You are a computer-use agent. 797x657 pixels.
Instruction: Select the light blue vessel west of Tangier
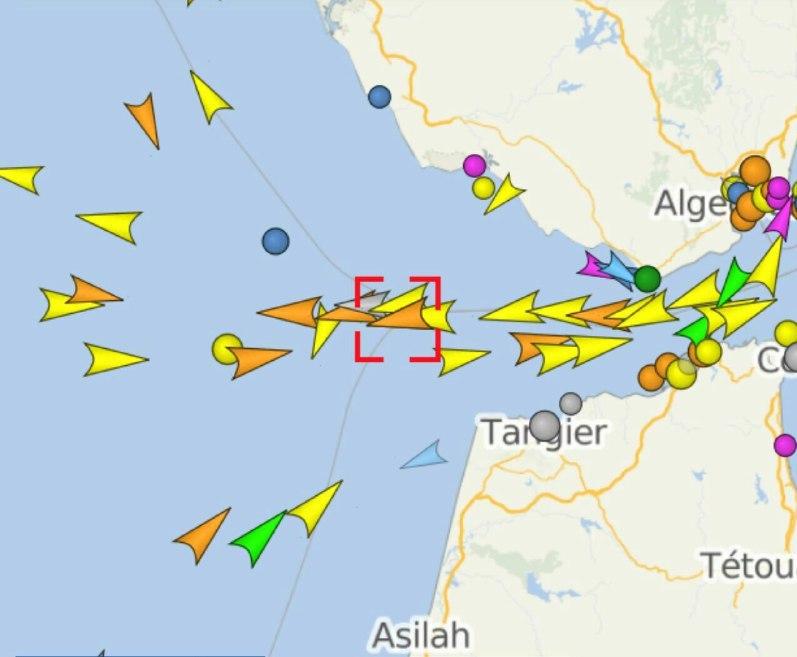[424, 457]
